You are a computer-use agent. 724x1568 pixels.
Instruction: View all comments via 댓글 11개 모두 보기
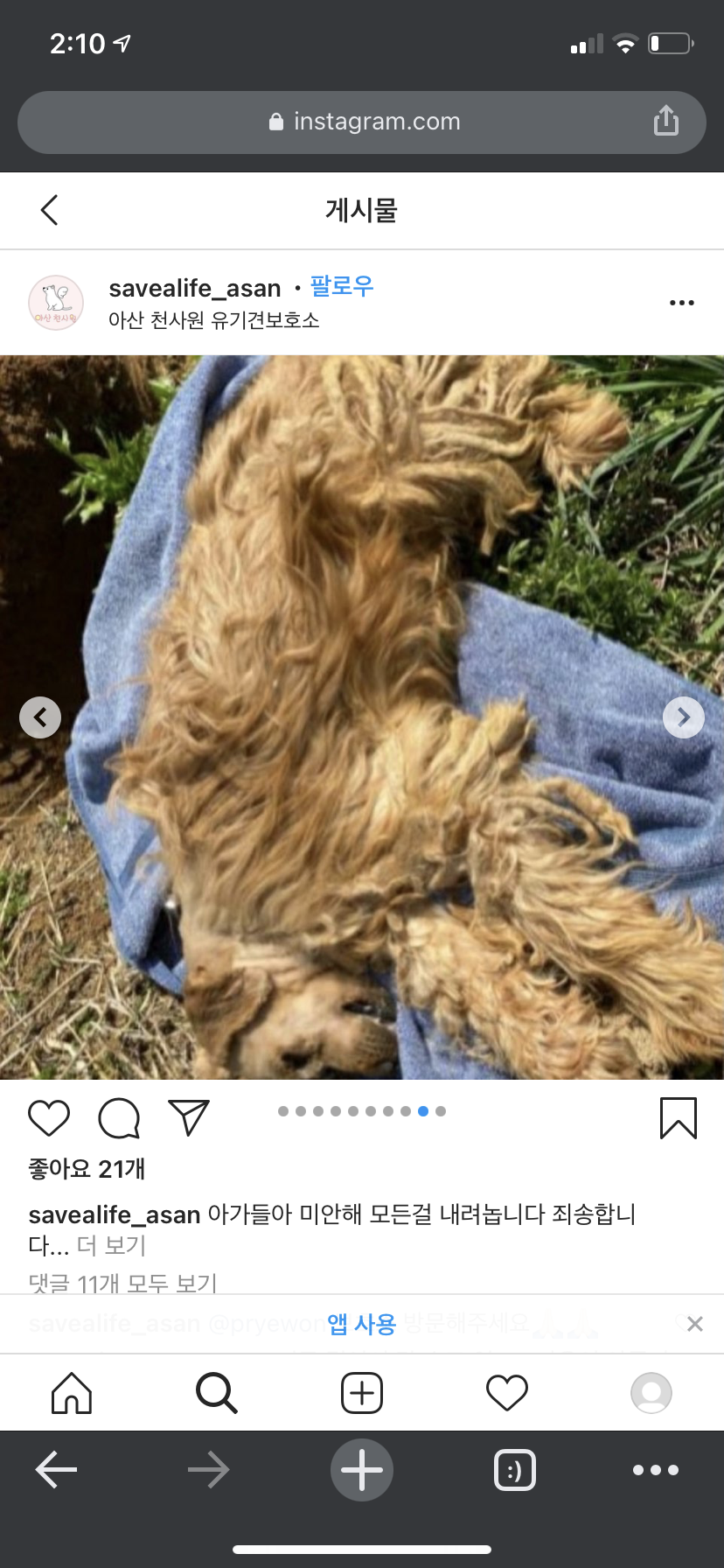122,1283
